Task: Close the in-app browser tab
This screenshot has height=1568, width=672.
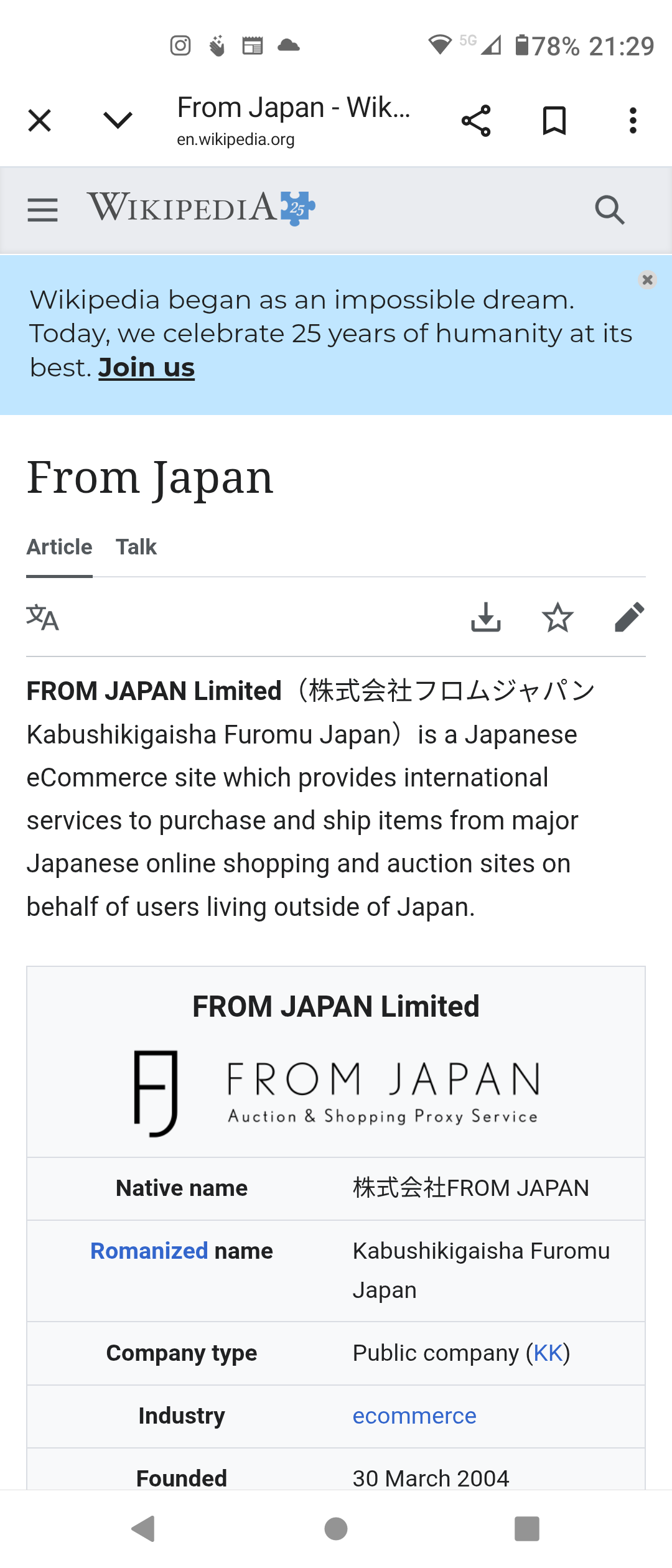Action: coord(40,121)
